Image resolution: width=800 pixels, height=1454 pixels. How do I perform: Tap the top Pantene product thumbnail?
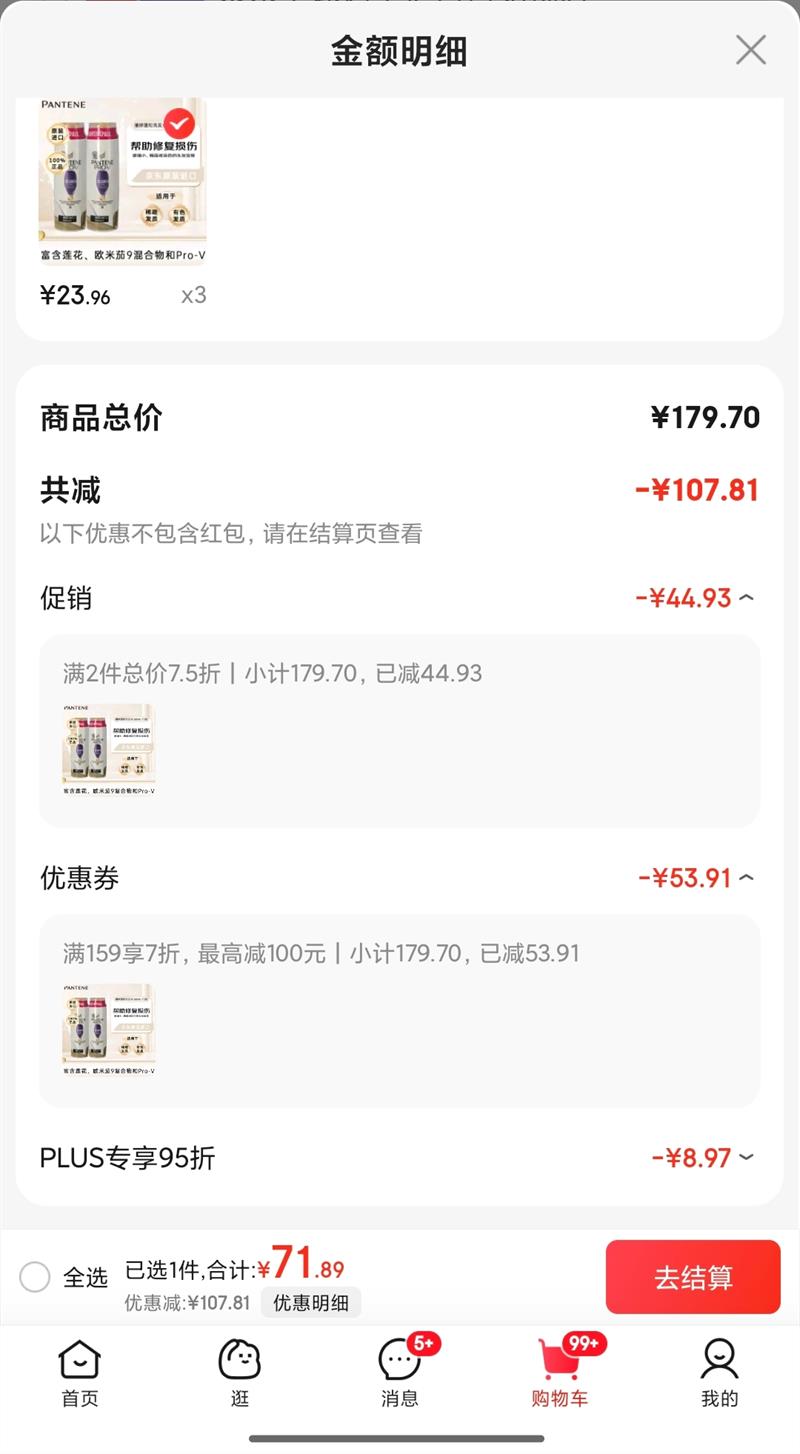120,170
